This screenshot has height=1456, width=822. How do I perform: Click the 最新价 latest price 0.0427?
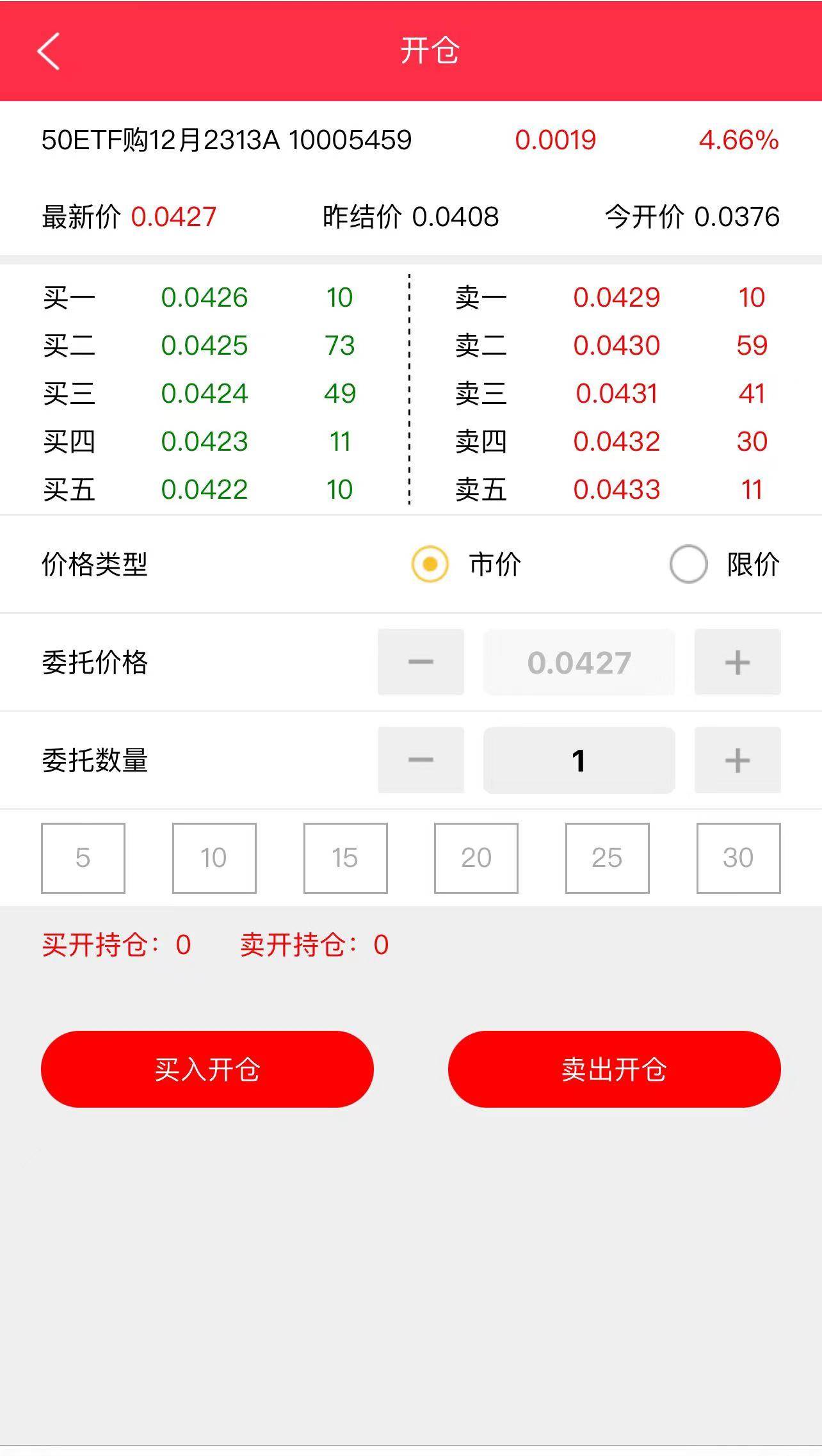174,218
